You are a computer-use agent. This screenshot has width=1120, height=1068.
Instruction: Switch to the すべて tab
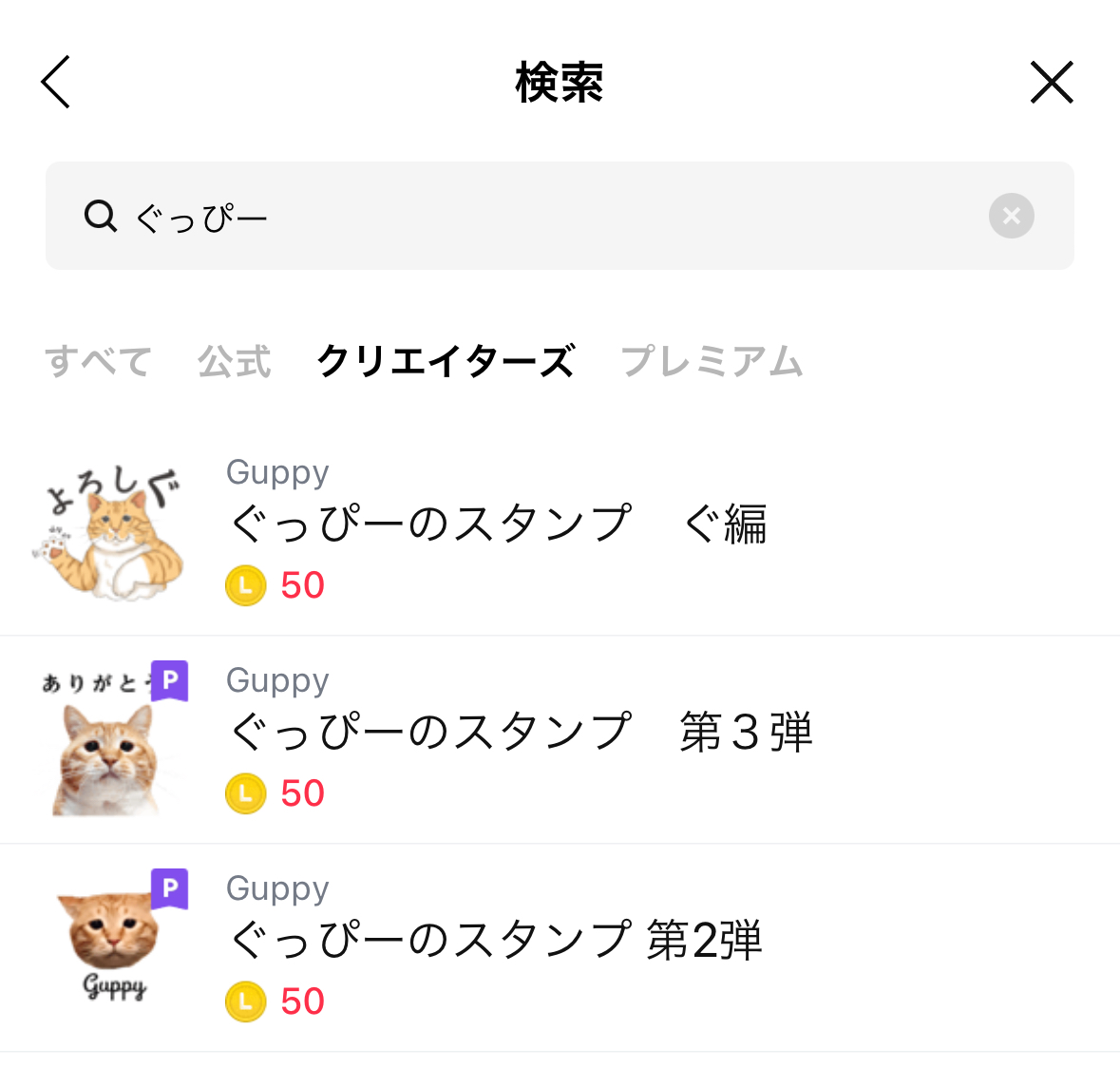click(98, 362)
